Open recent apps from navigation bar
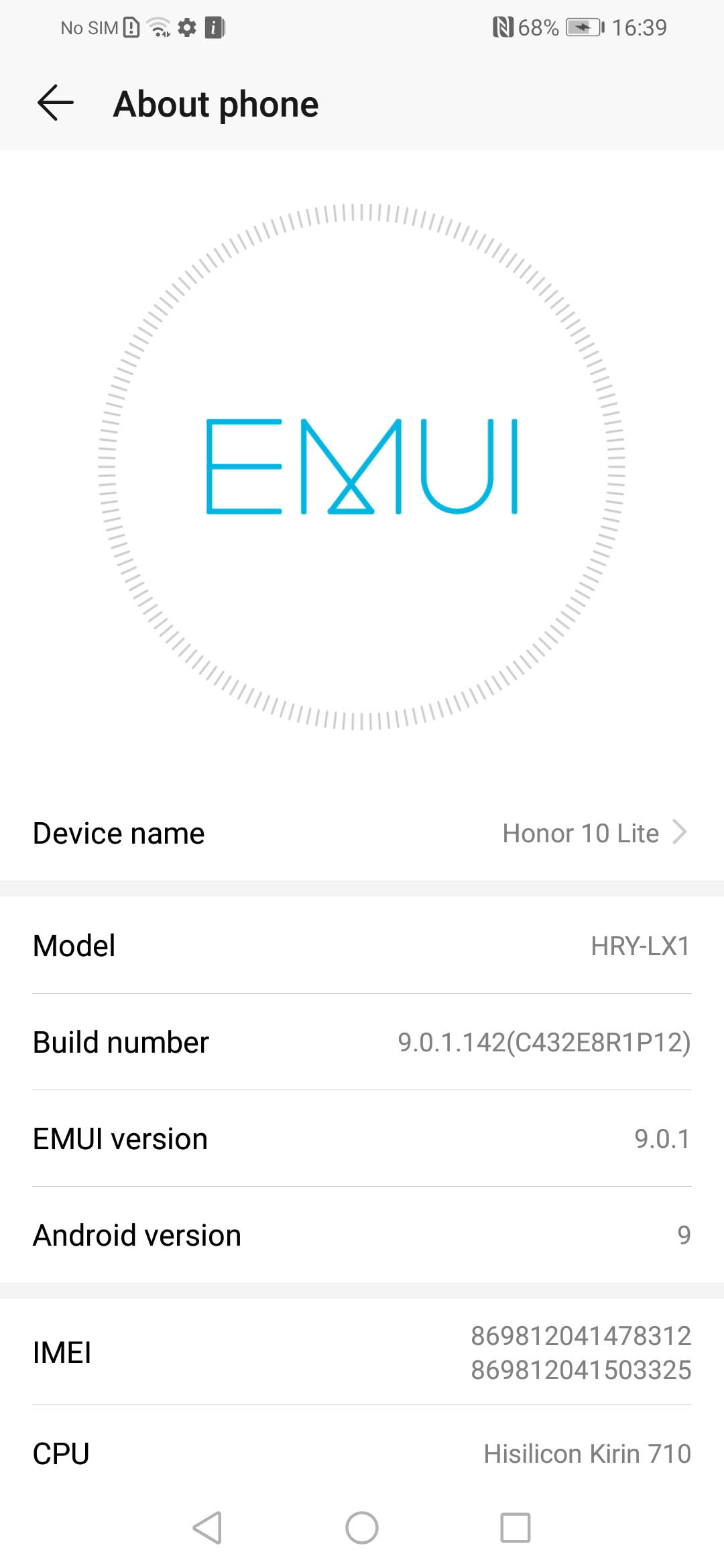The width and height of the screenshot is (724, 1568). 516,1528
